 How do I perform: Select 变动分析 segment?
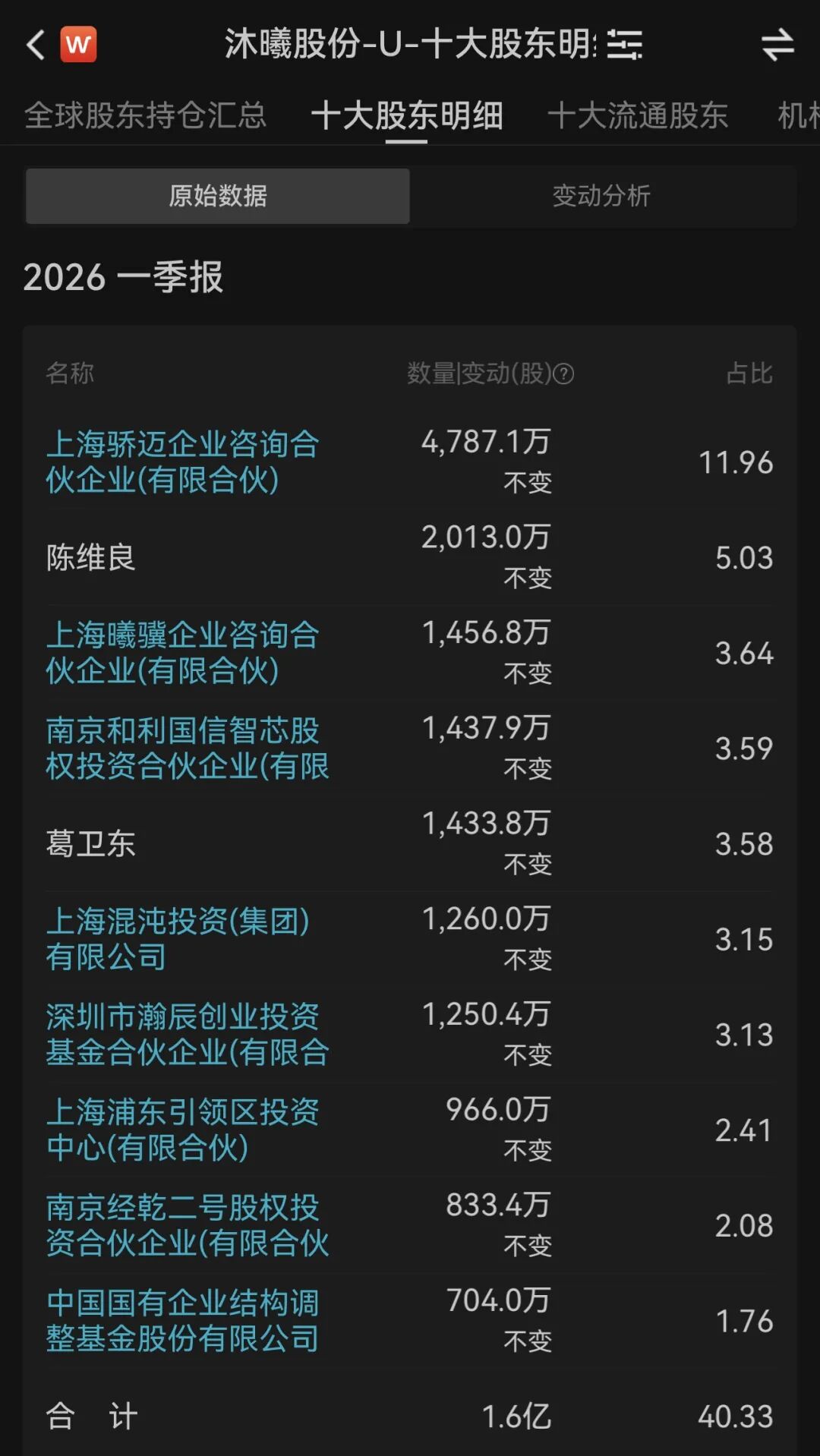[601, 196]
